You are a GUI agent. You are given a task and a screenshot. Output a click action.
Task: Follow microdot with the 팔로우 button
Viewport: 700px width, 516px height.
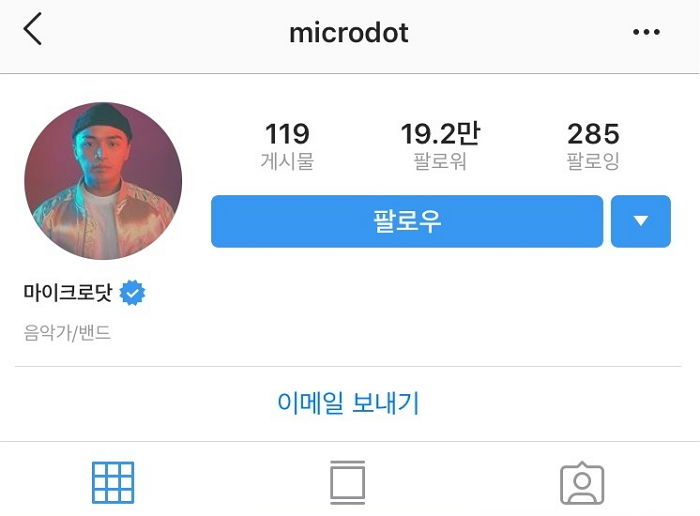[x=406, y=221]
